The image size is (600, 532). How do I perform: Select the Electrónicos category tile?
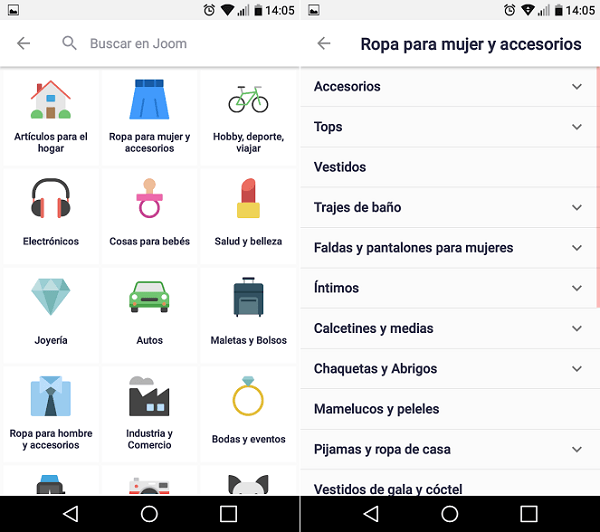point(50,213)
